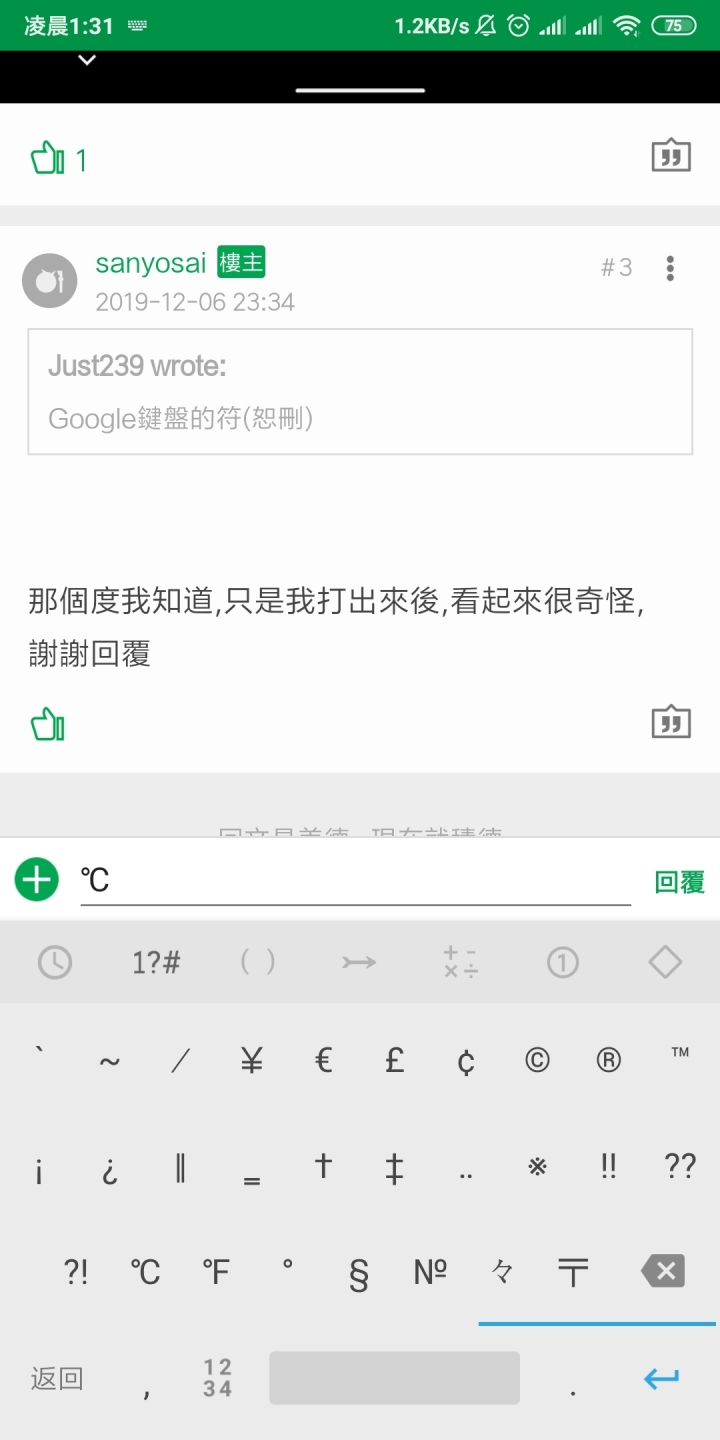
Task: Open sanyosai's profile avatar
Action: (x=49, y=281)
